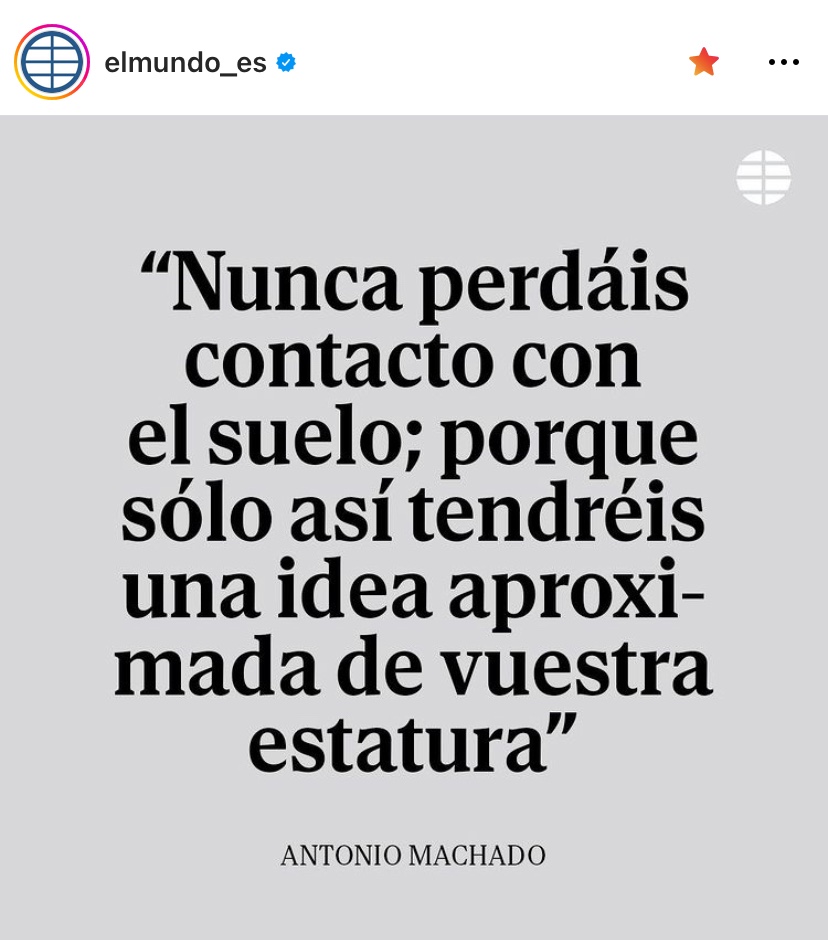Open the three-dot overflow menu
Image resolution: width=828 pixels, height=940 pixels.
pos(783,62)
